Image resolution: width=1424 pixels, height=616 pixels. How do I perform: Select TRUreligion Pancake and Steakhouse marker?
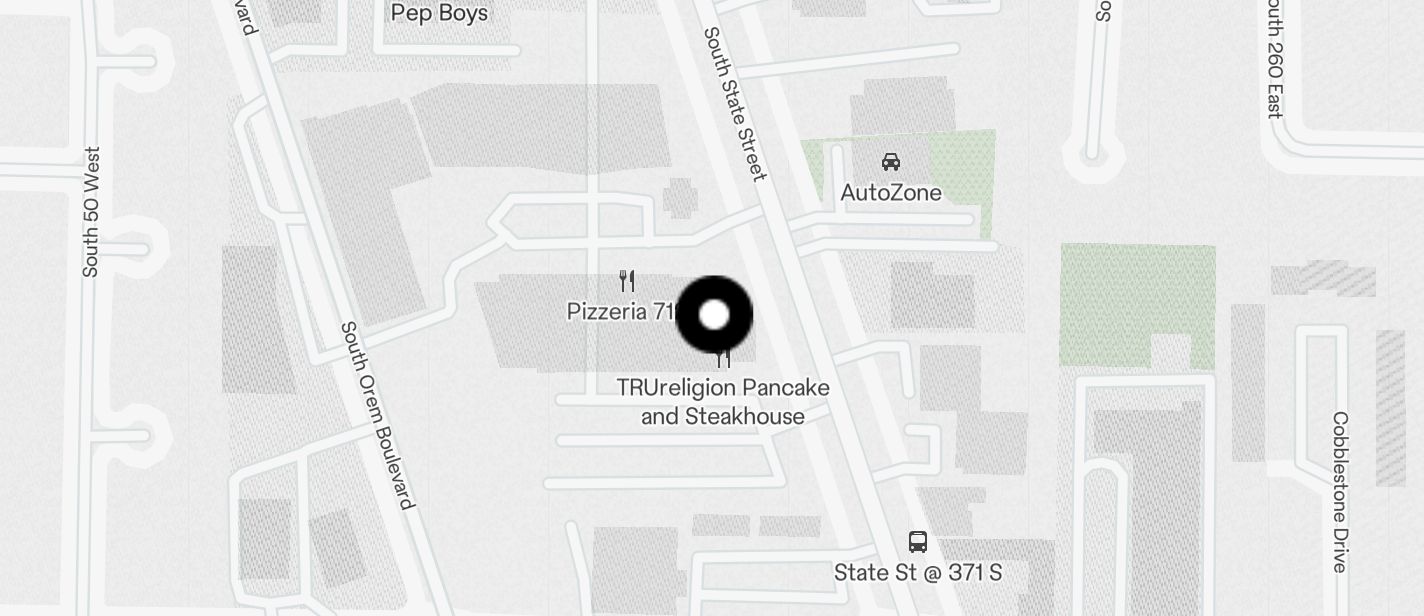pos(723,360)
